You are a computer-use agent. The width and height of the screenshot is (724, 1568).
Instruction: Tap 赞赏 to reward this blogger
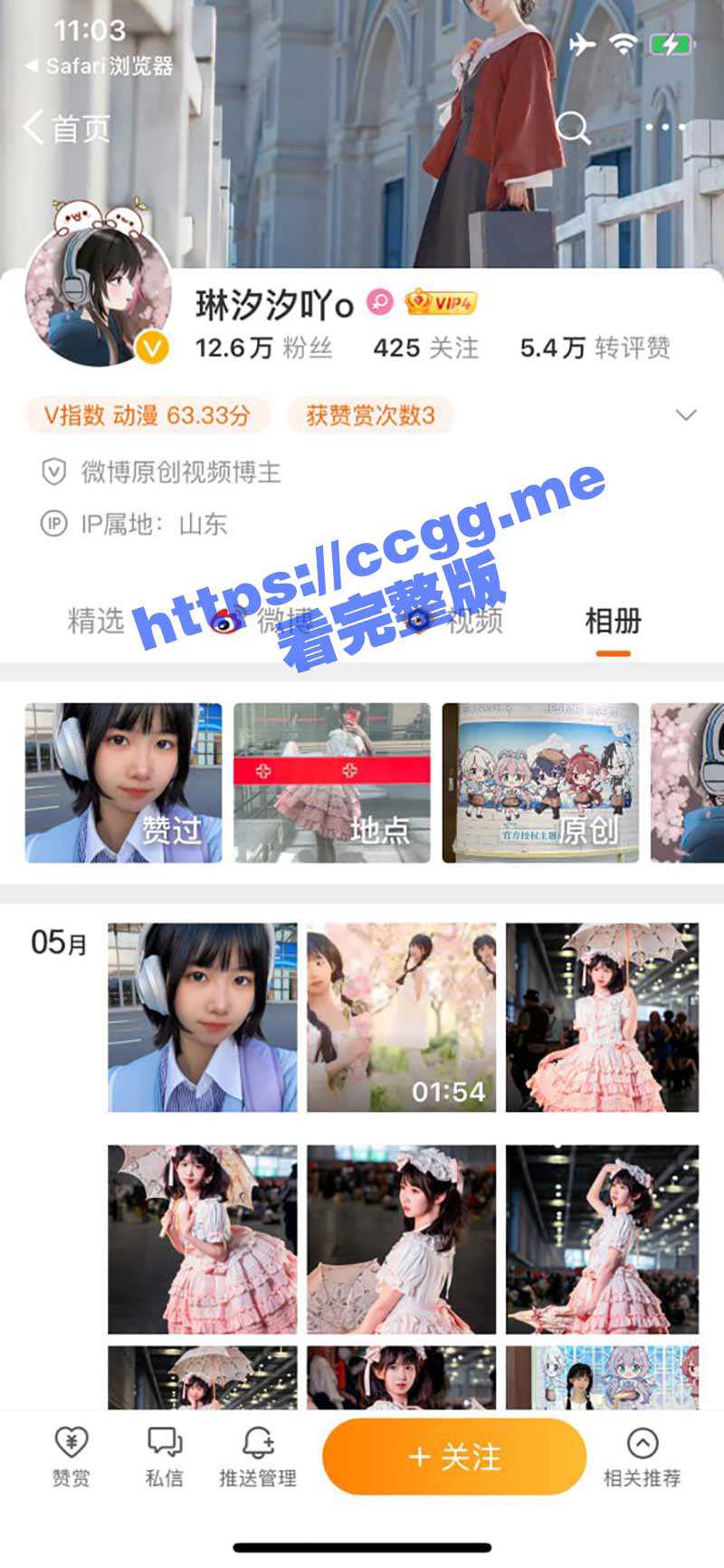coord(71,1456)
